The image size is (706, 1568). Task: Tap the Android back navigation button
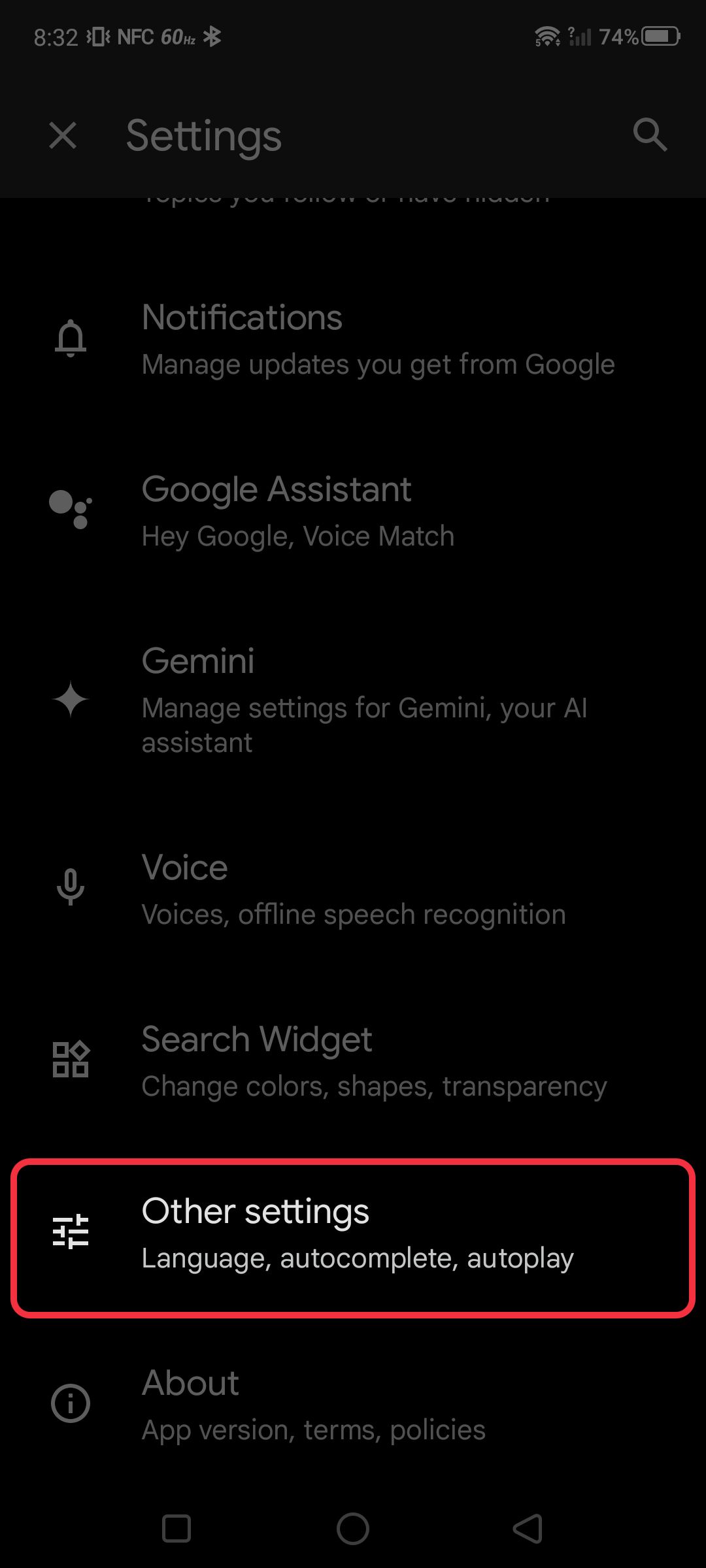529,1529
